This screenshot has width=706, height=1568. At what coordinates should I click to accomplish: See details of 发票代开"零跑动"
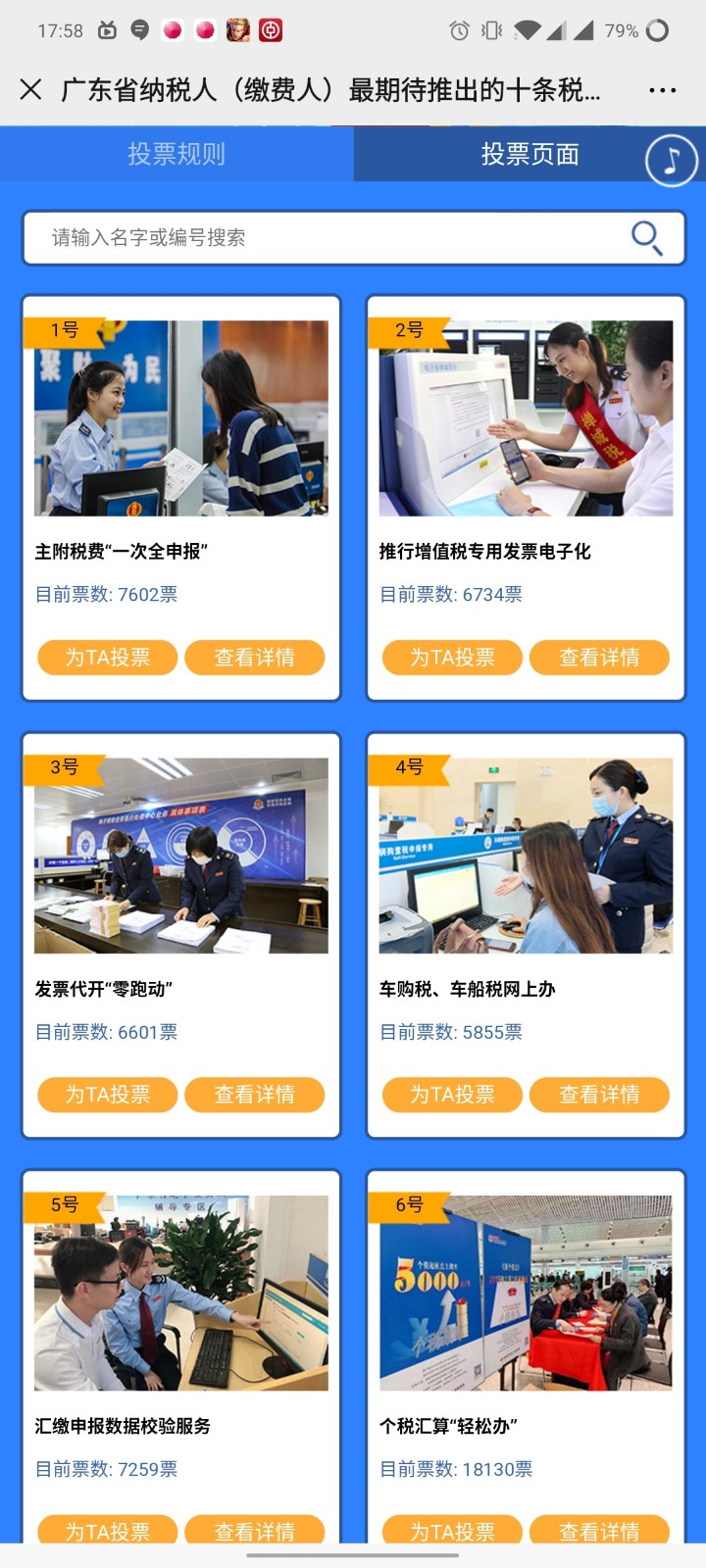coord(255,1095)
